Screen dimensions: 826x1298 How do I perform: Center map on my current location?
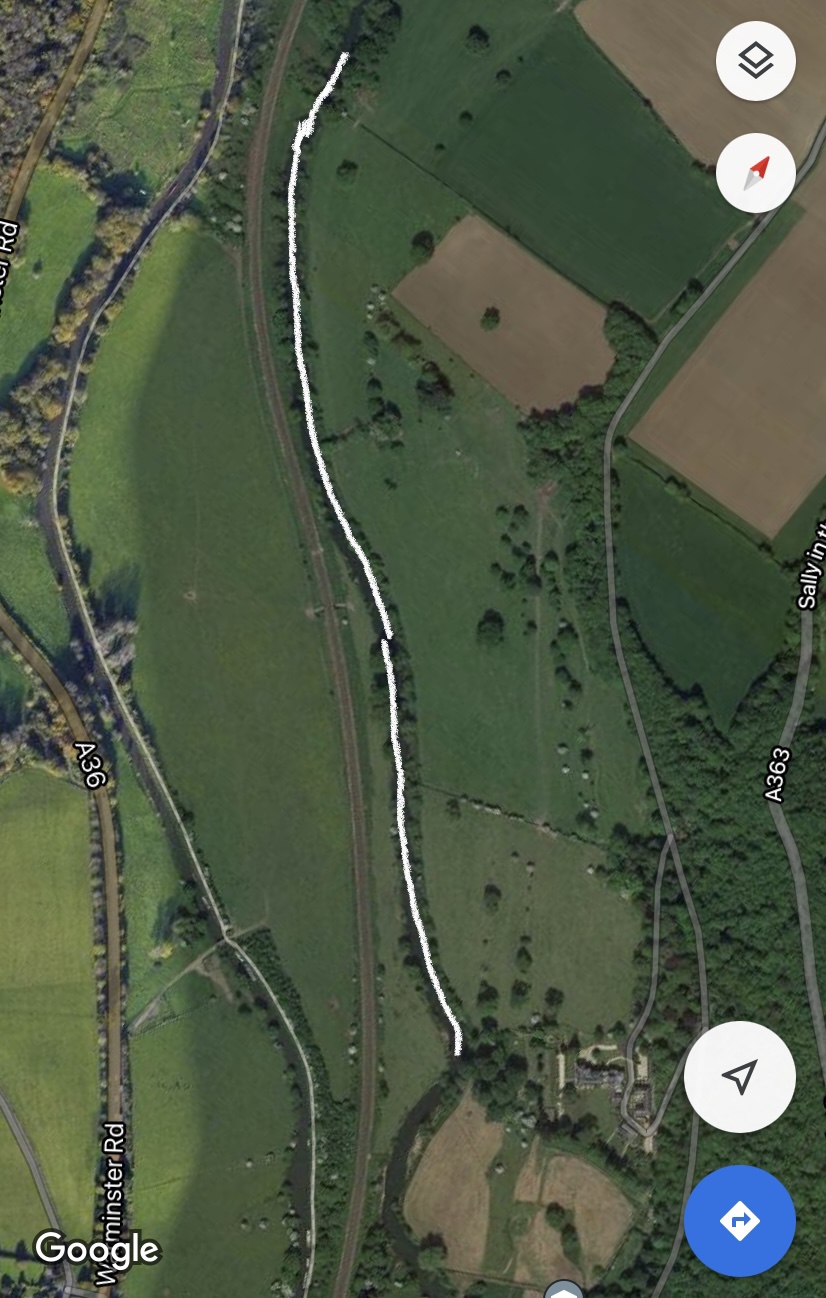click(740, 1077)
